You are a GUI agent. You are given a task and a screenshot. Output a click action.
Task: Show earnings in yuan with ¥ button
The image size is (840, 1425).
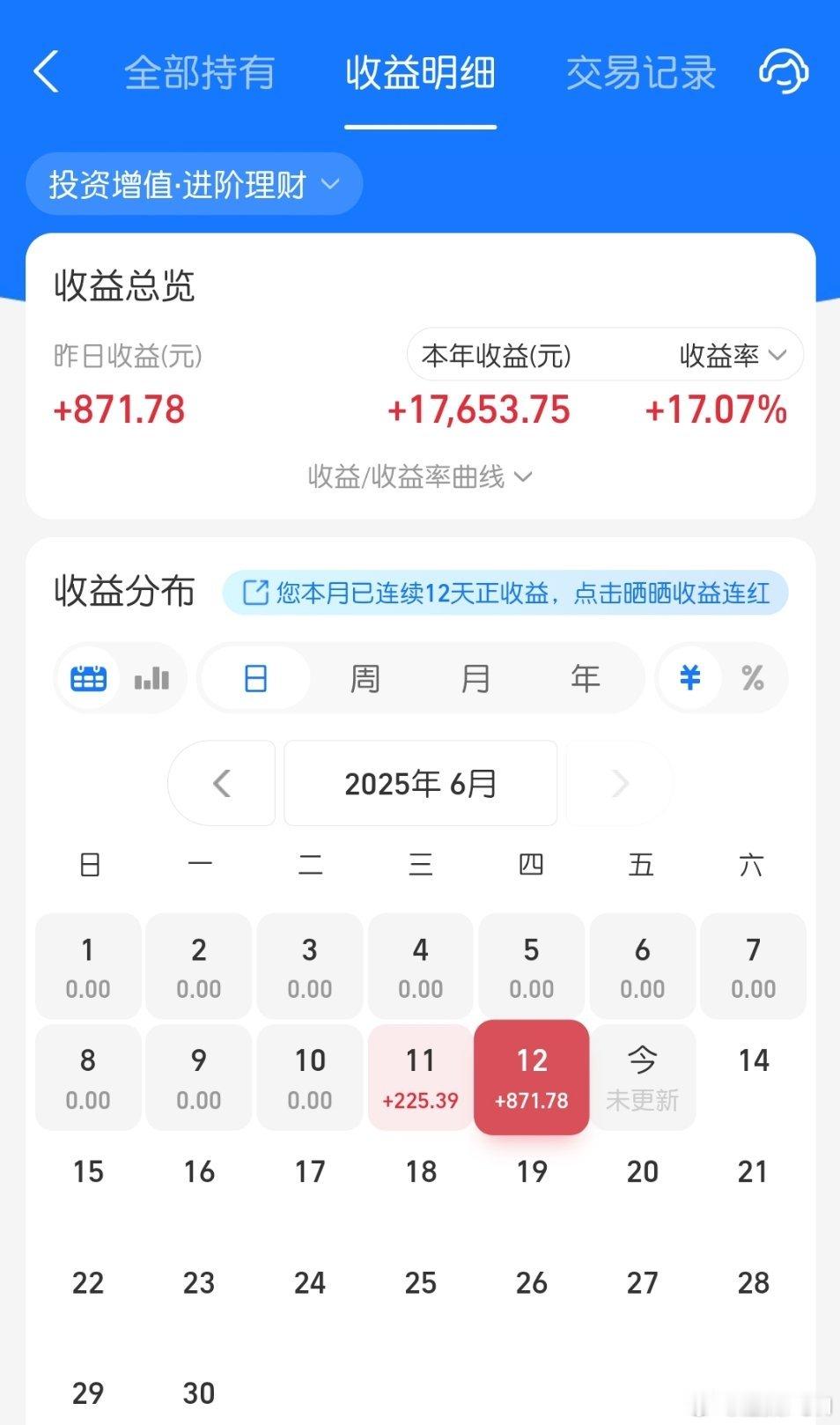click(690, 678)
